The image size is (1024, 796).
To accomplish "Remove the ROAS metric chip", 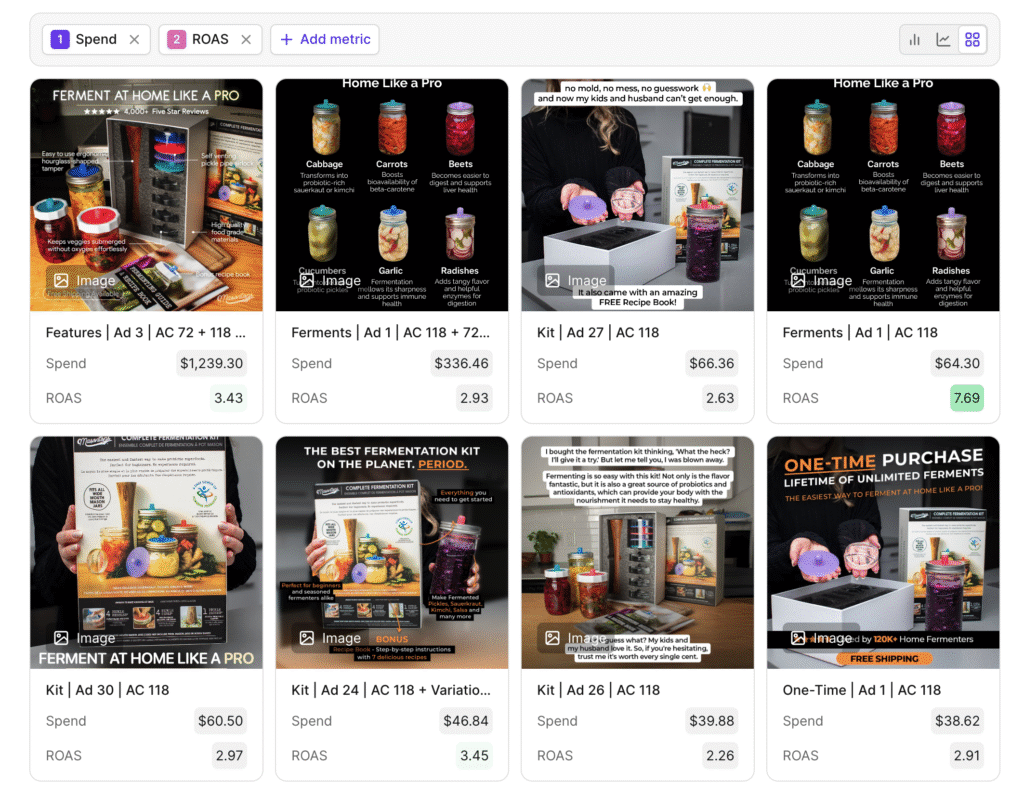I will coord(246,39).
